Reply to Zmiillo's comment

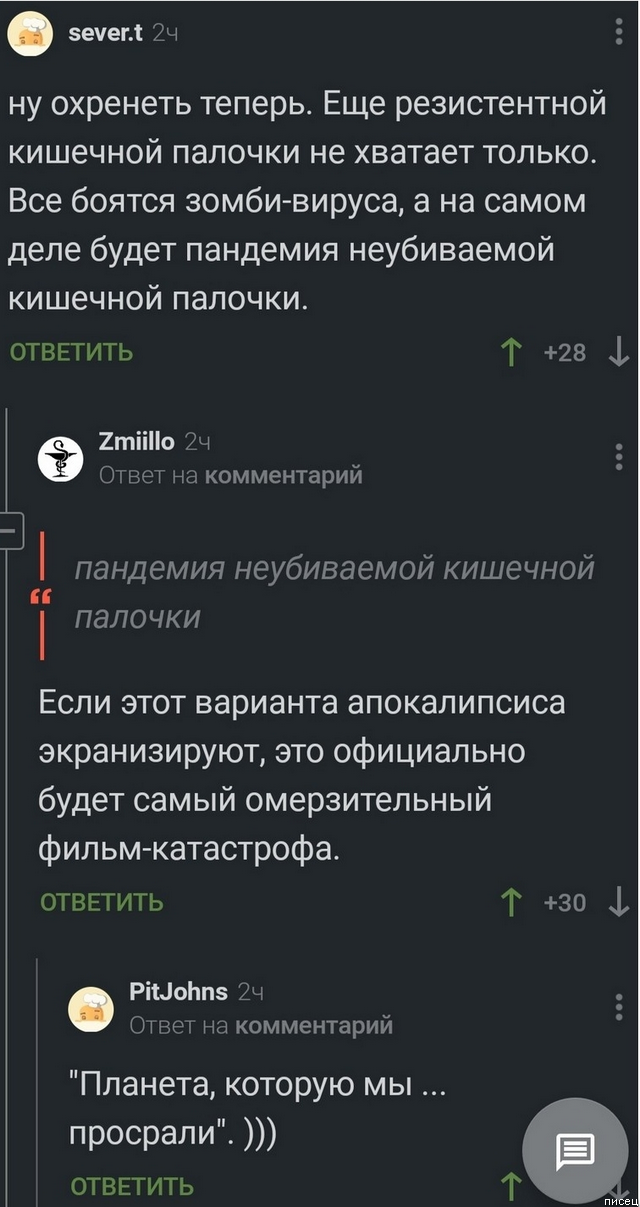(x=101, y=902)
